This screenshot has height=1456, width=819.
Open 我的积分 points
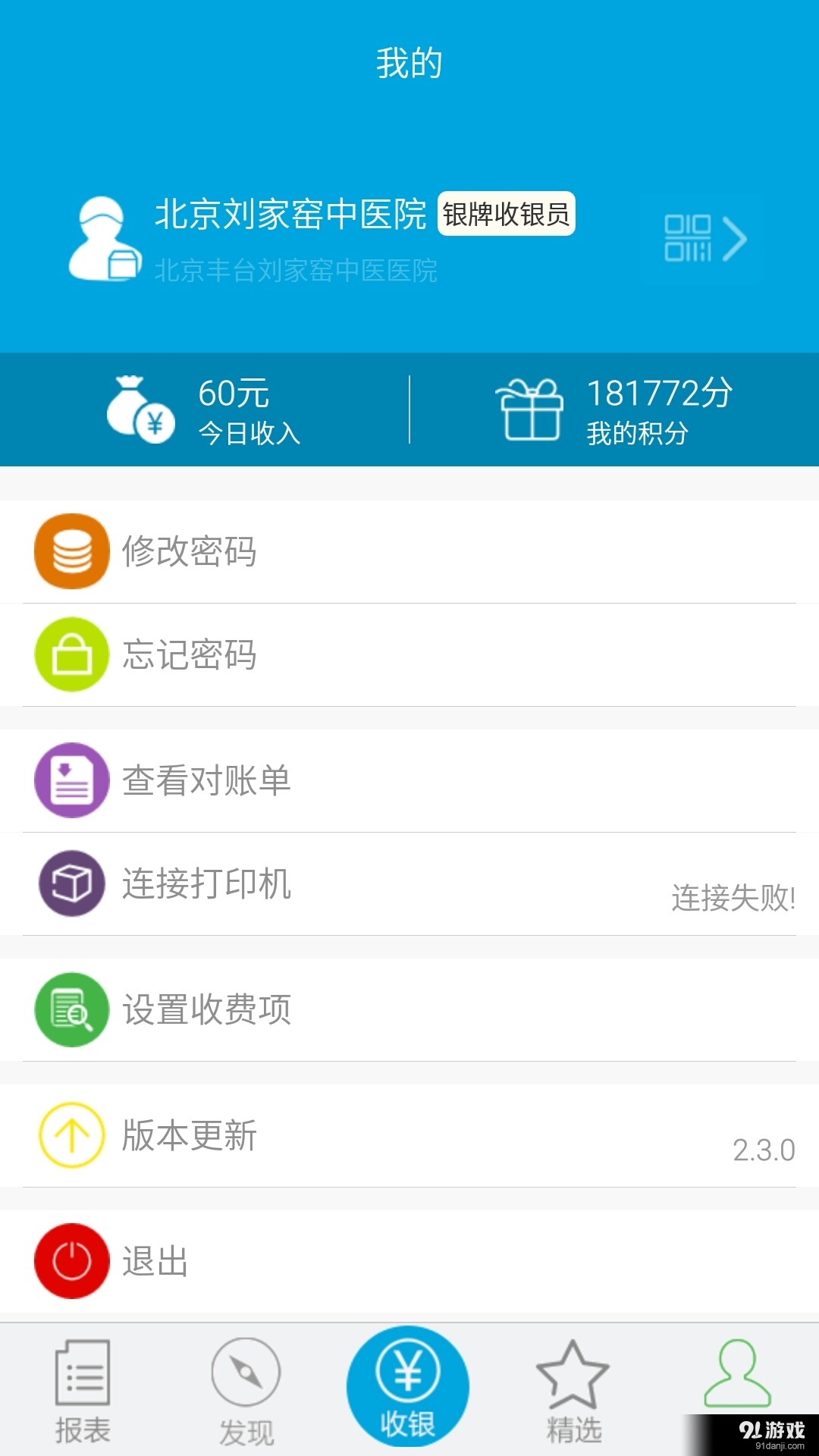(614, 410)
